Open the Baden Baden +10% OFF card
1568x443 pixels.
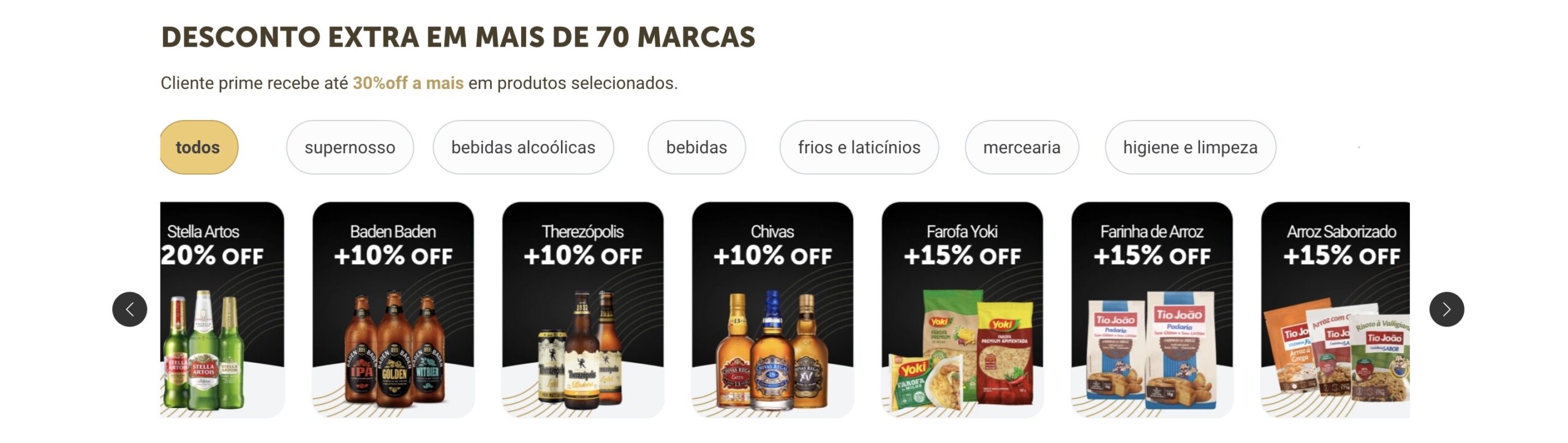click(x=393, y=309)
